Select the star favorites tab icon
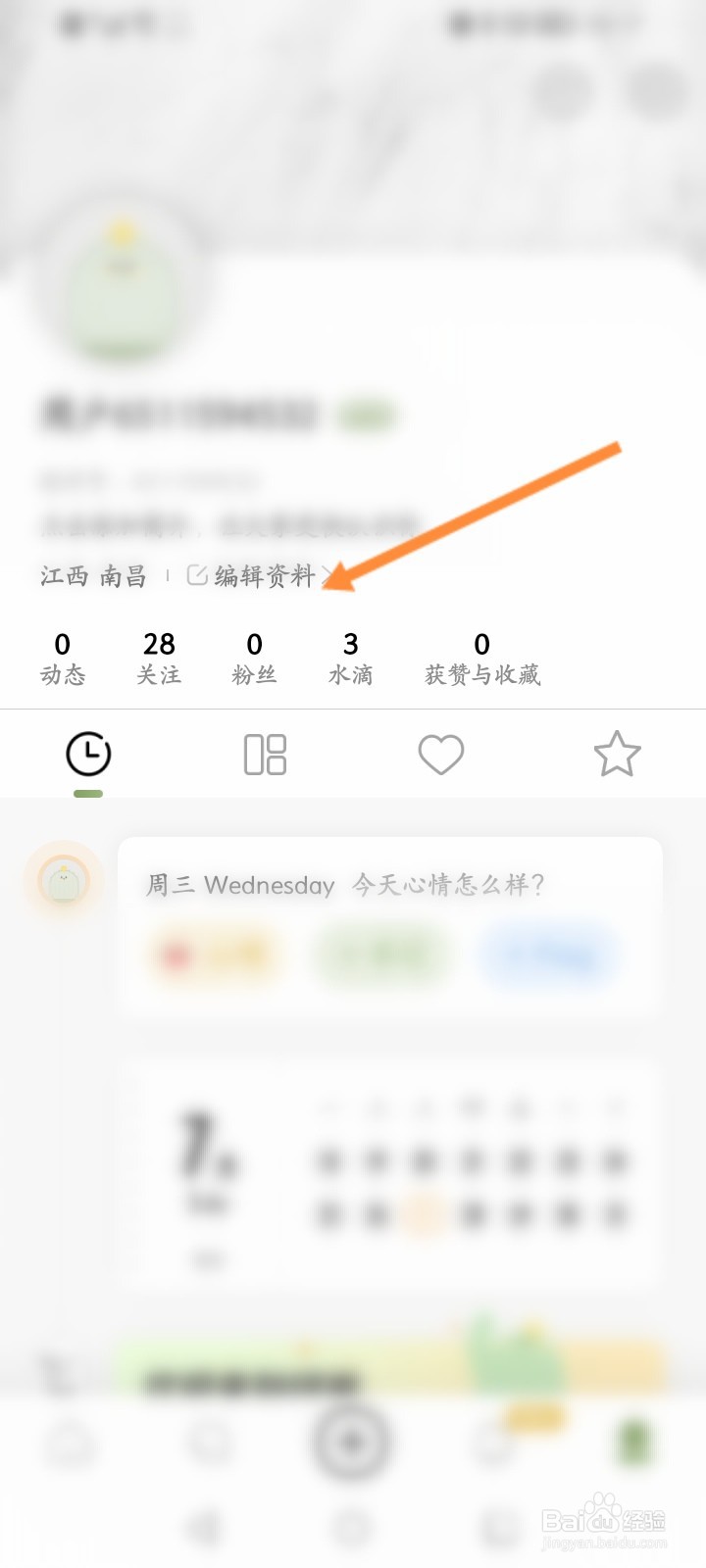Image resolution: width=706 pixels, height=1568 pixels. [618, 754]
